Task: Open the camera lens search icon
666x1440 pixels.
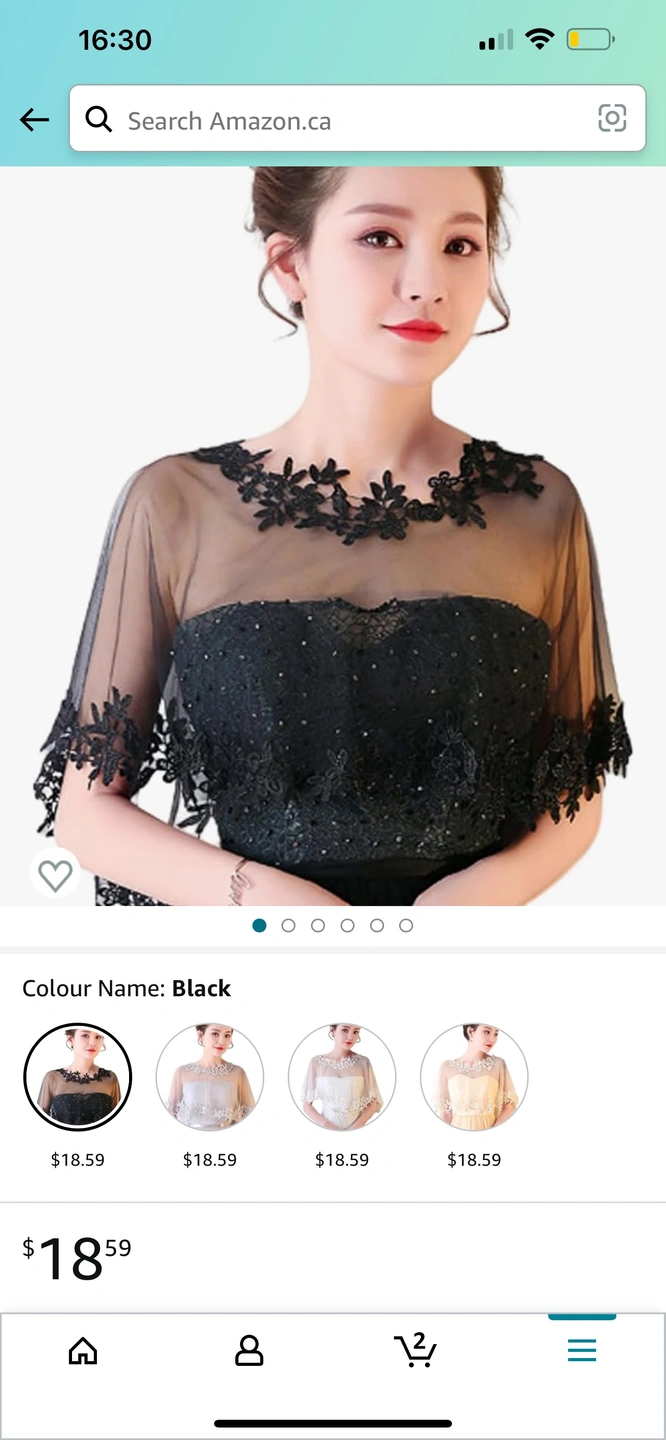Action: click(612, 119)
